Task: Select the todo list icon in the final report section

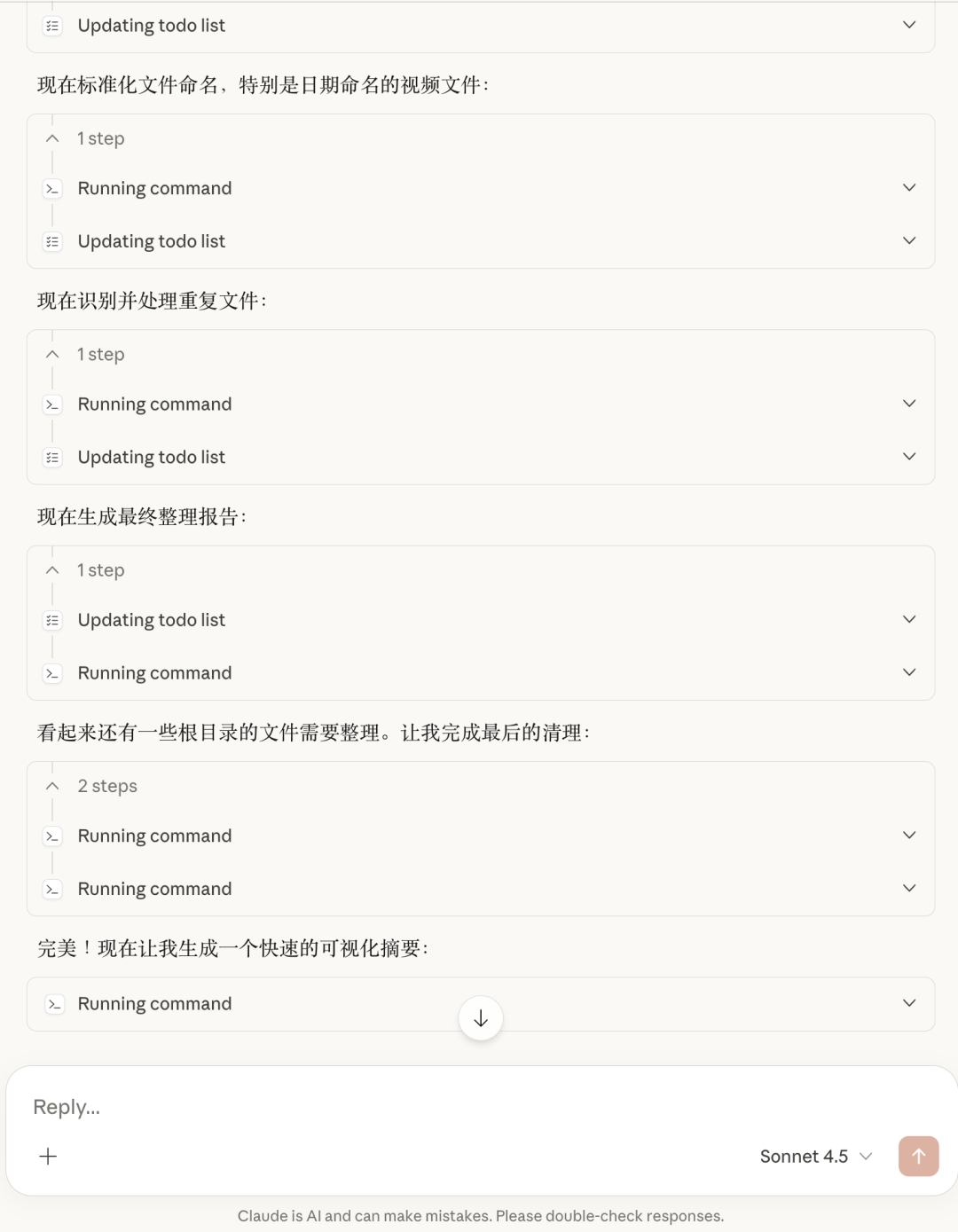Action: 53,620
